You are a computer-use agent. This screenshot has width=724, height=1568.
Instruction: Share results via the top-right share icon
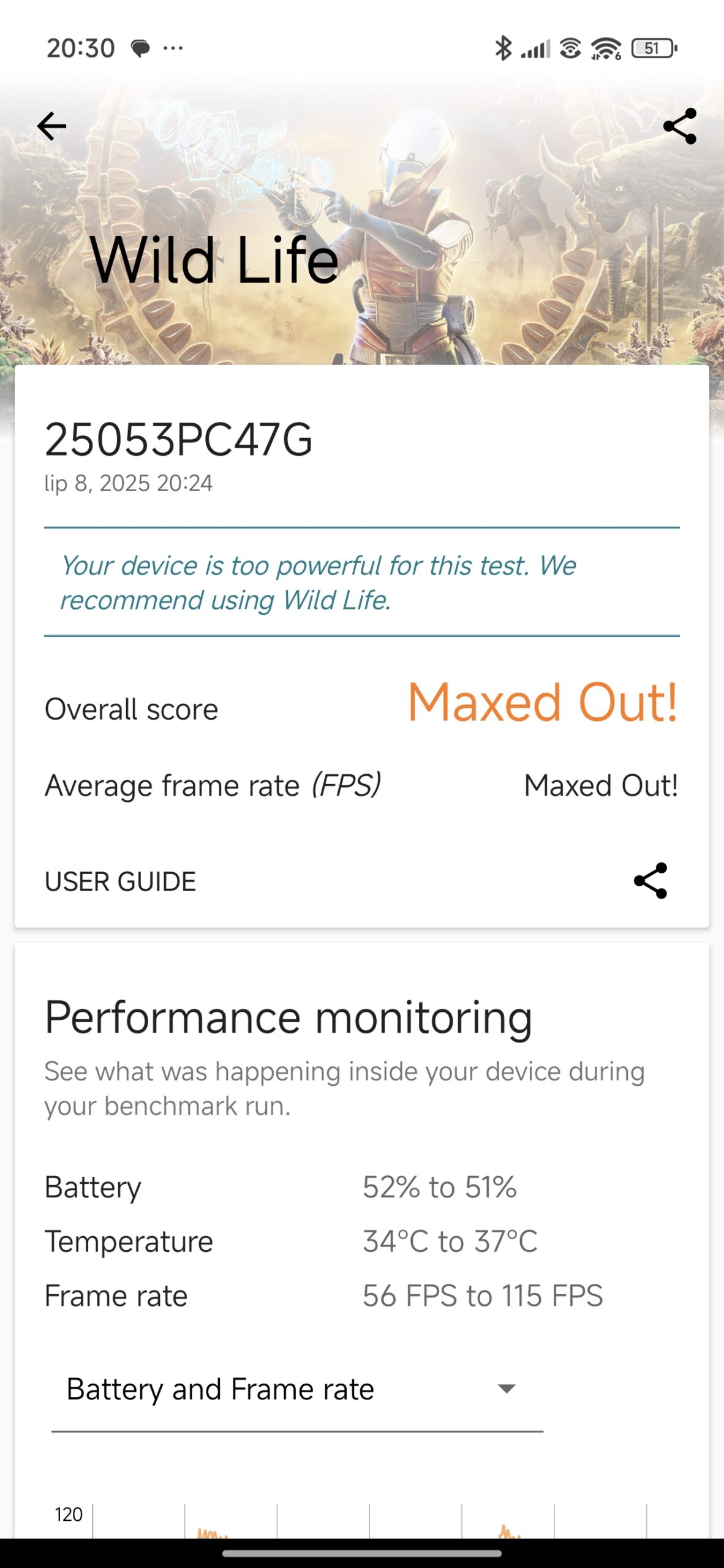point(679,127)
